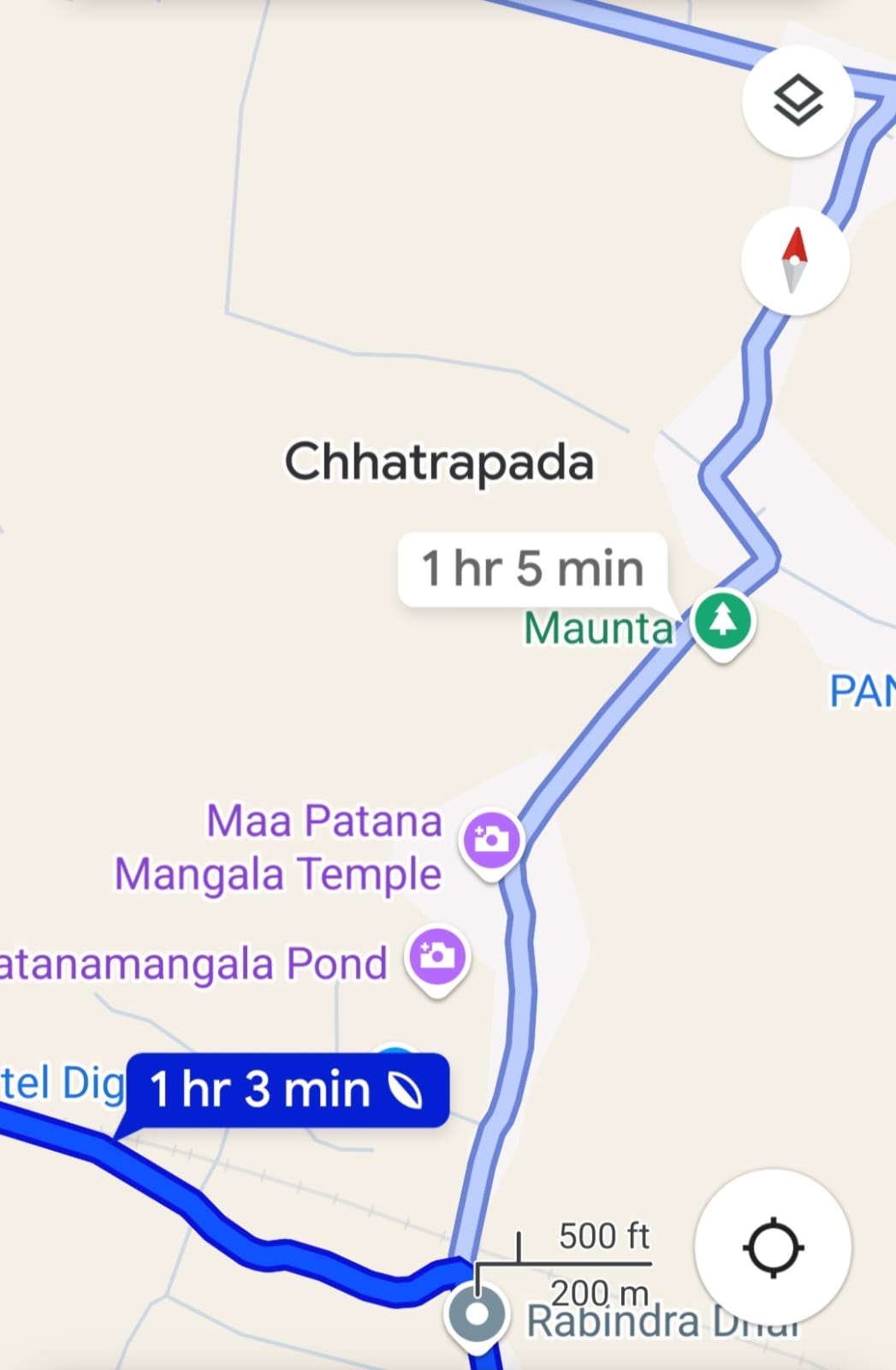Screen dimensions: 896x1370
Task: Open the Maunta park marker
Action: pos(722,621)
